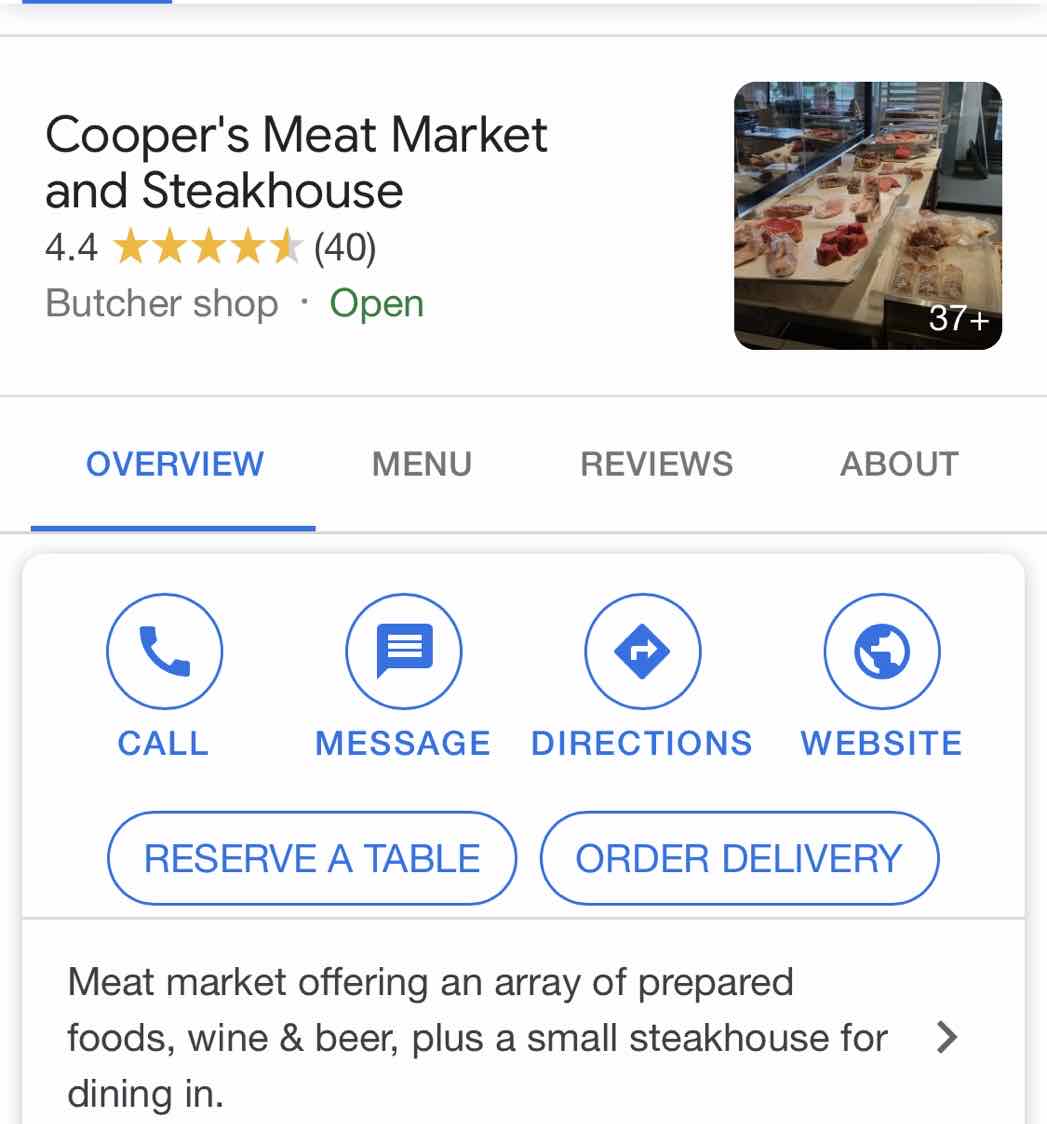Switch to the Overview tab

(x=174, y=464)
